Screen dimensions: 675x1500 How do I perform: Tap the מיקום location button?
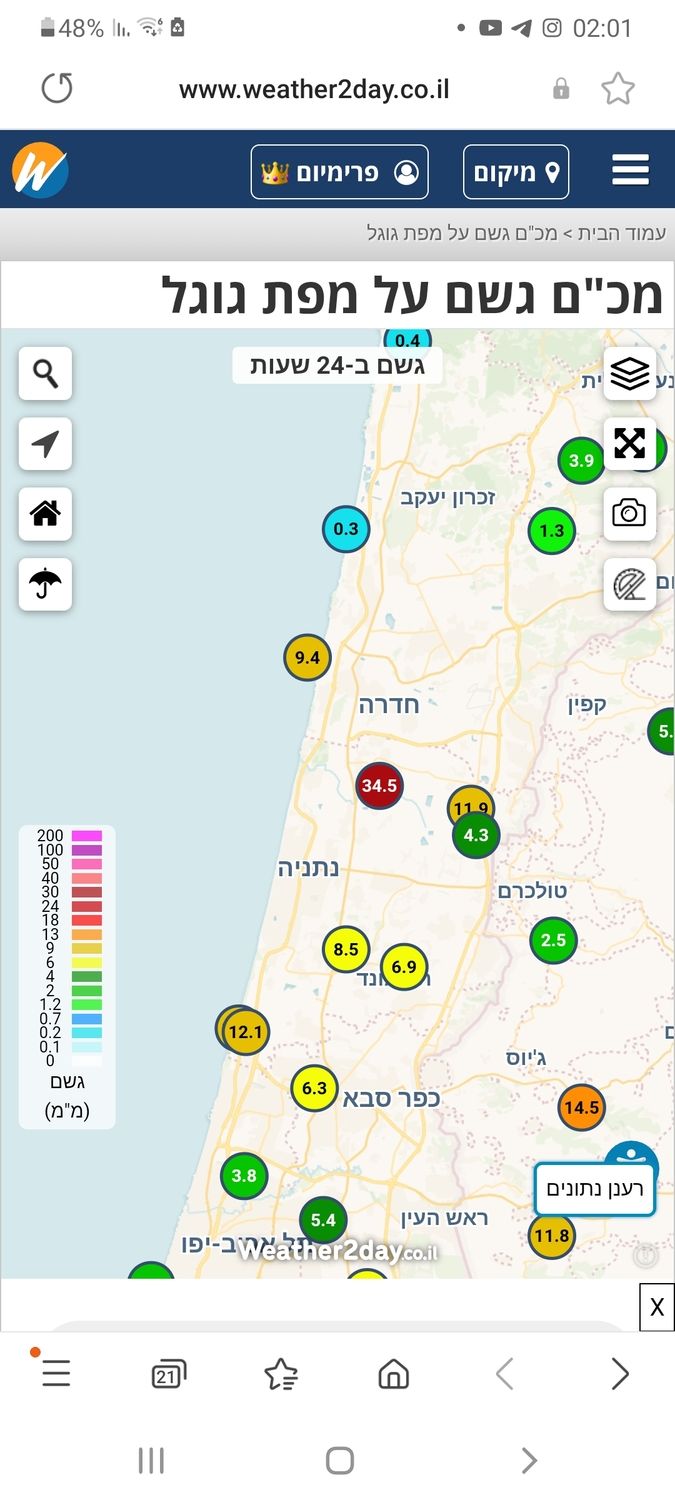pos(516,172)
